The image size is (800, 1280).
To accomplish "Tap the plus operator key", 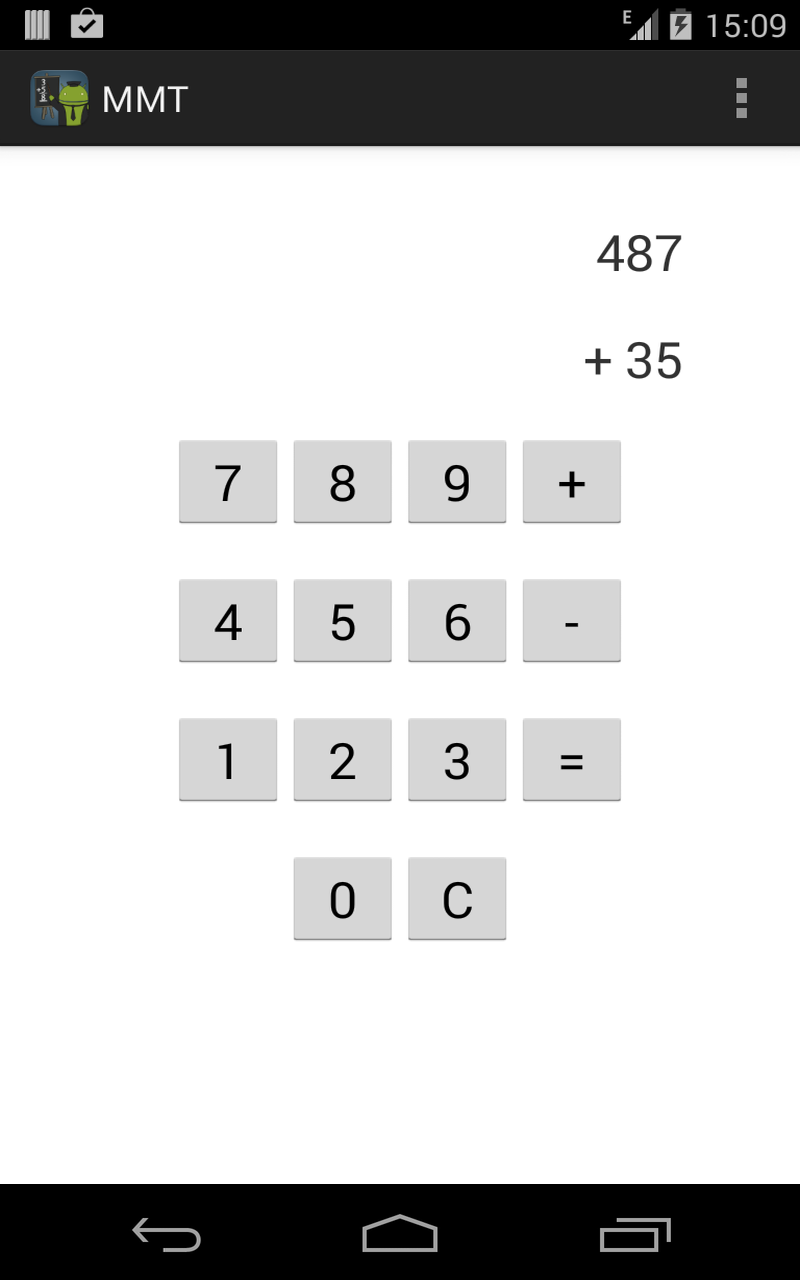I will [x=571, y=482].
